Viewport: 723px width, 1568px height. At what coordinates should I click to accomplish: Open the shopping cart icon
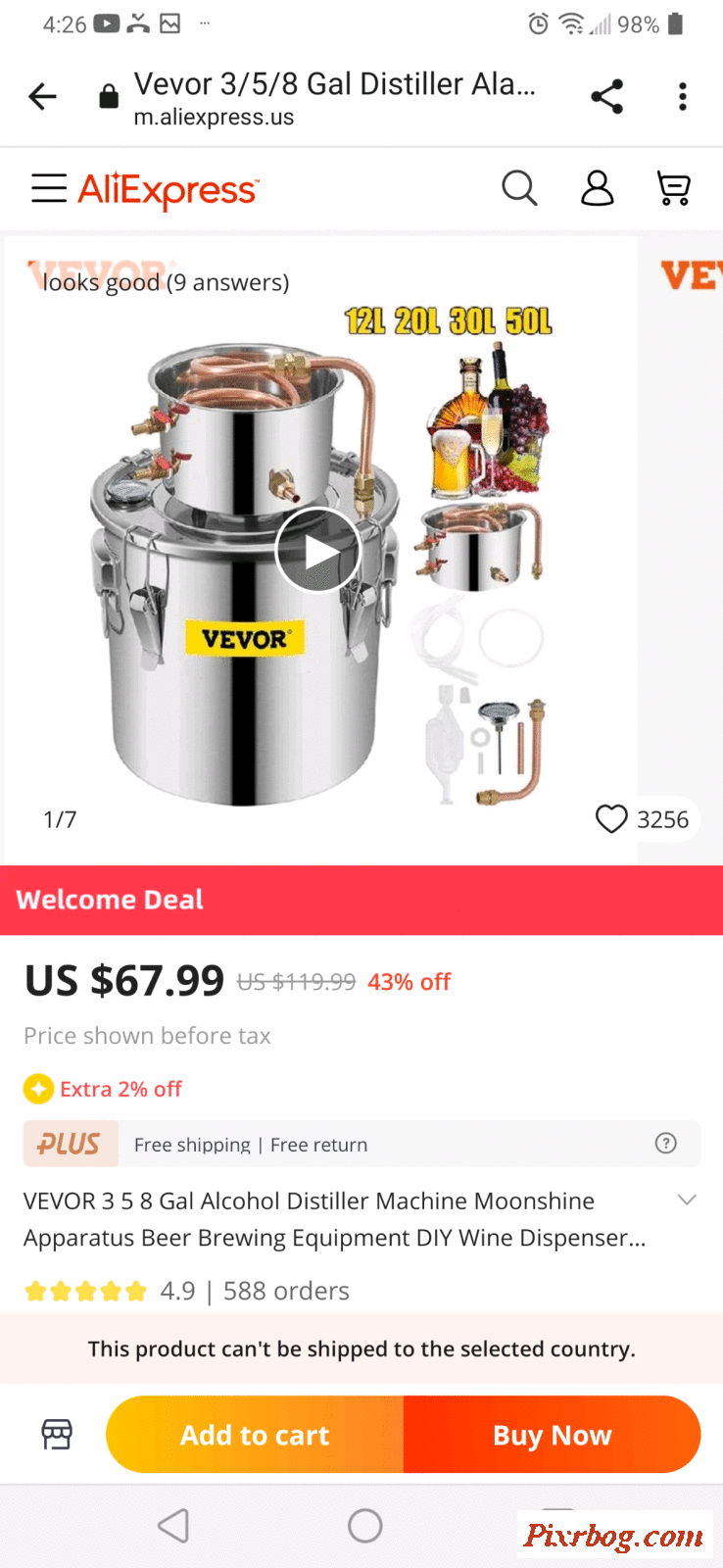tap(673, 187)
